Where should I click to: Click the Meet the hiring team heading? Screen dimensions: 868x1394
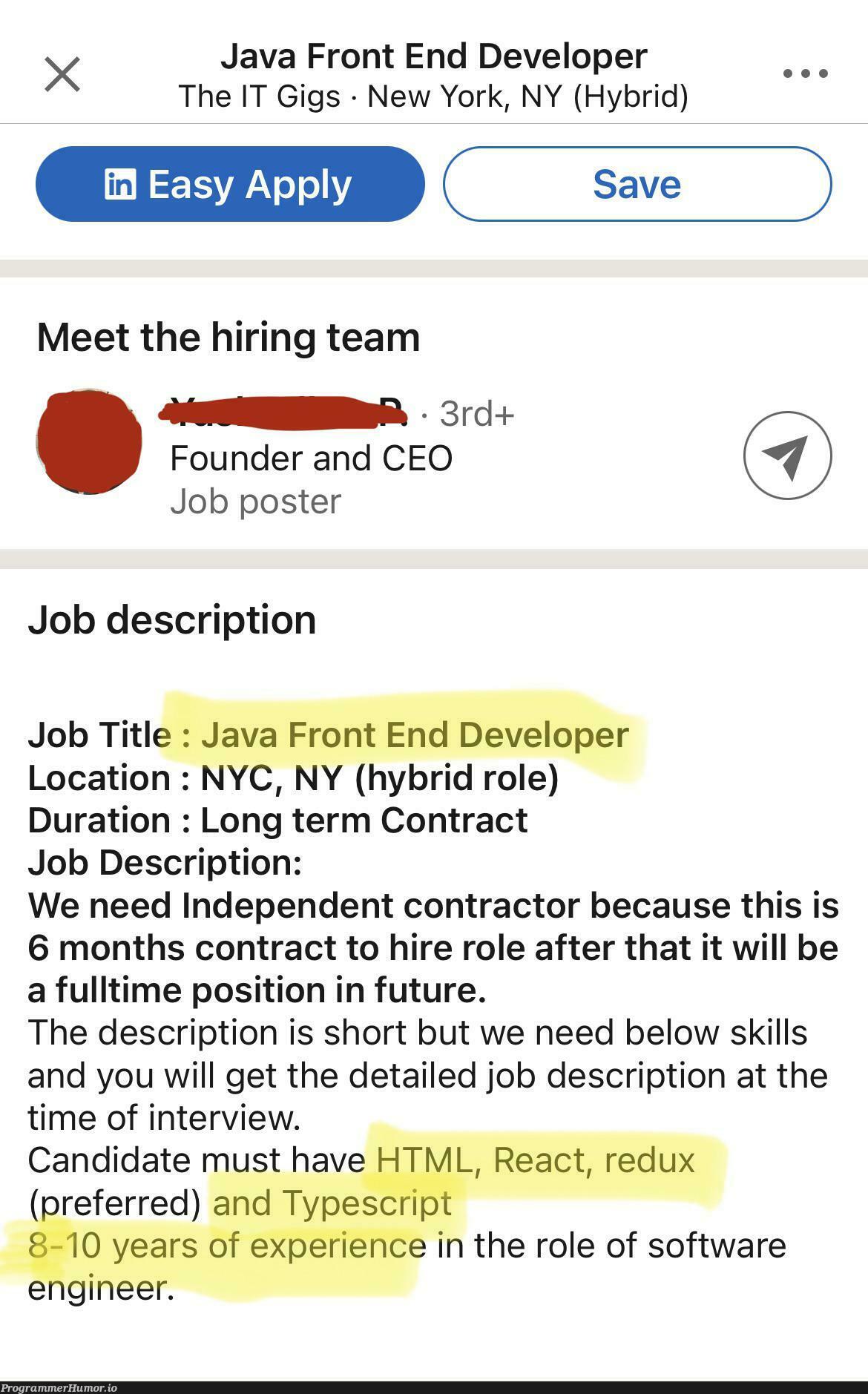click(x=228, y=338)
